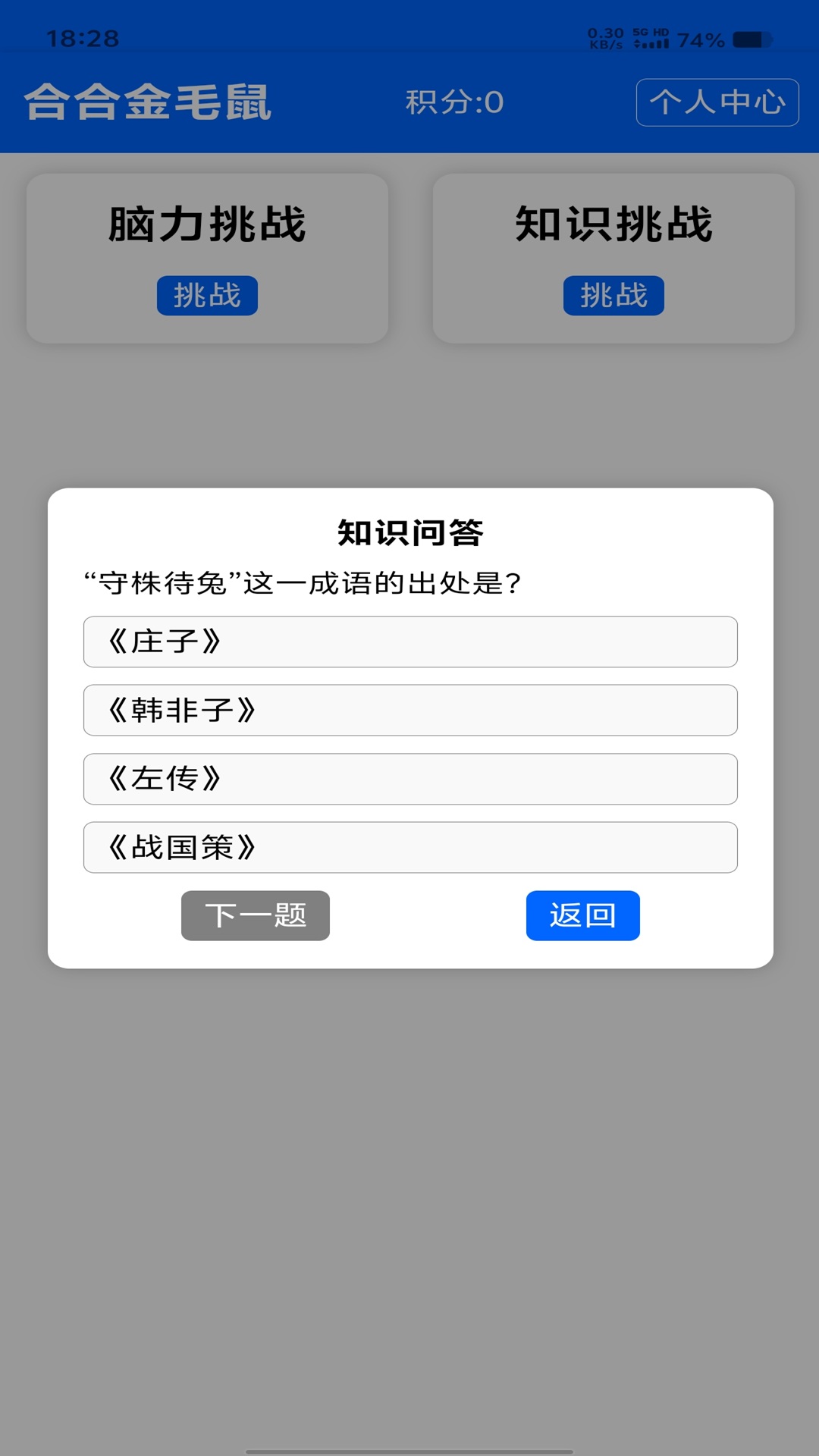This screenshot has height=1456, width=819.
Task: Click the 知识挑战 card title
Action: tap(613, 222)
